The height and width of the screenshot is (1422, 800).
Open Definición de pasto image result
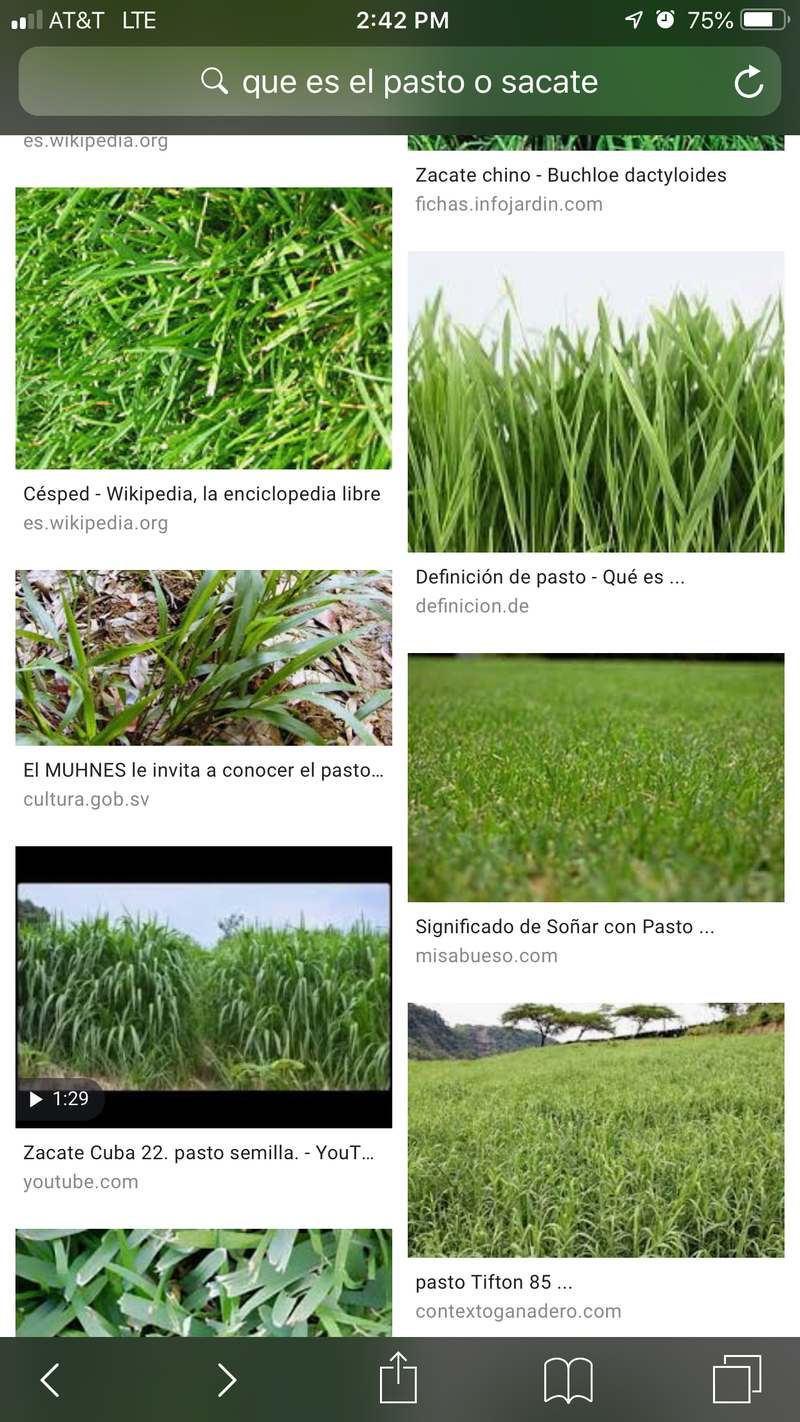pyautogui.click(x=596, y=402)
